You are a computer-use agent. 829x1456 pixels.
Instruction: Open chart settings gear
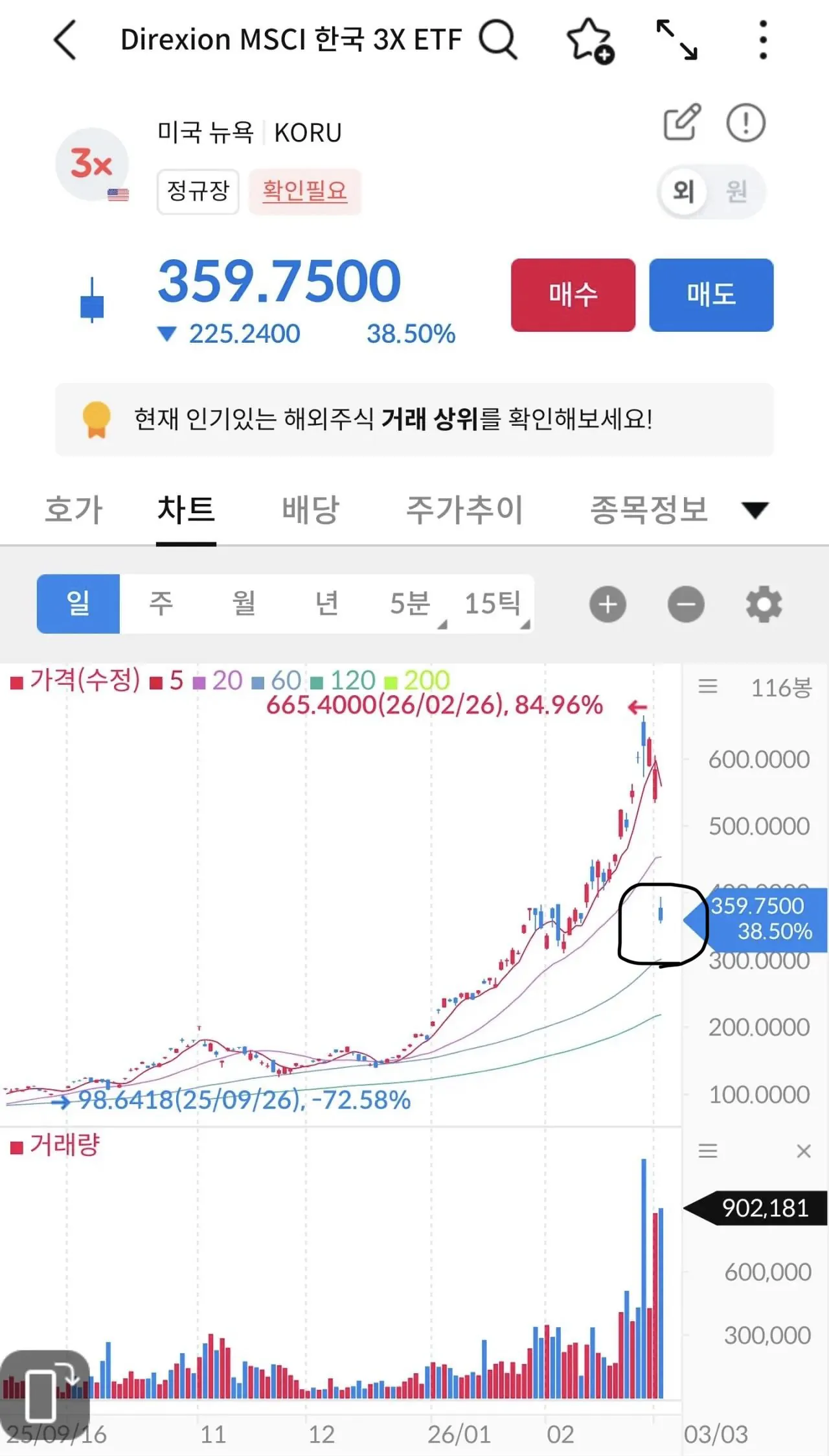[764, 604]
